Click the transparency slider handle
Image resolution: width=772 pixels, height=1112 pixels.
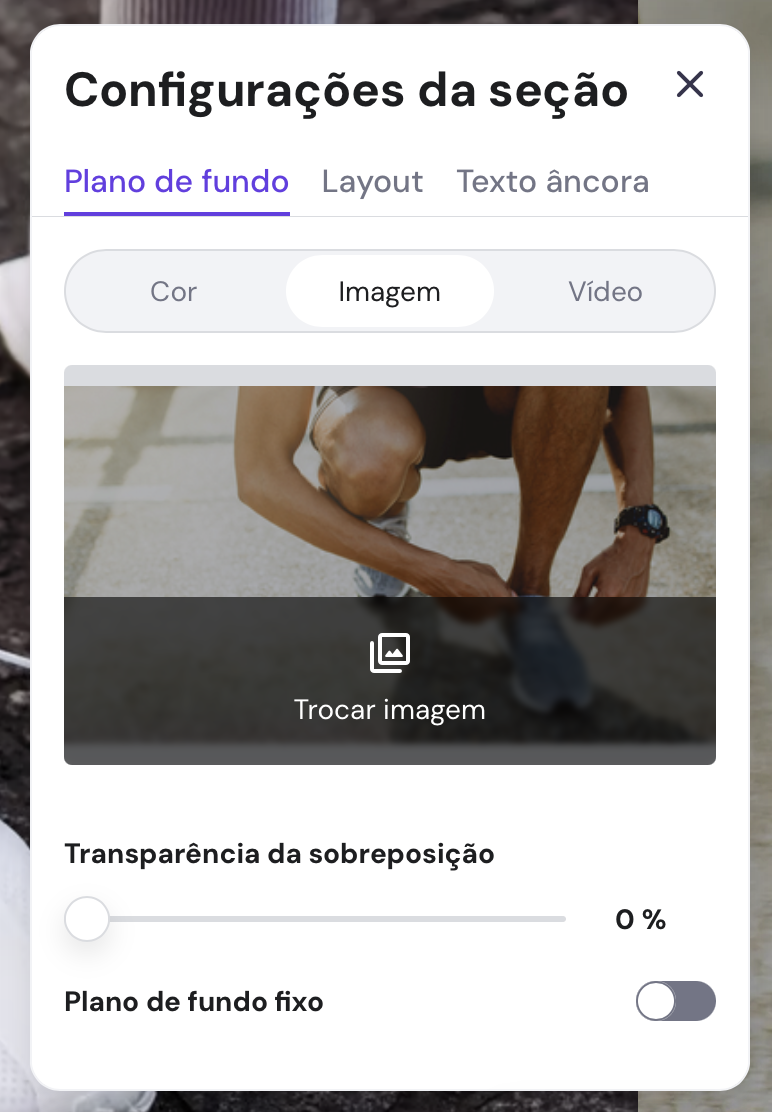pyautogui.click(x=87, y=918)
